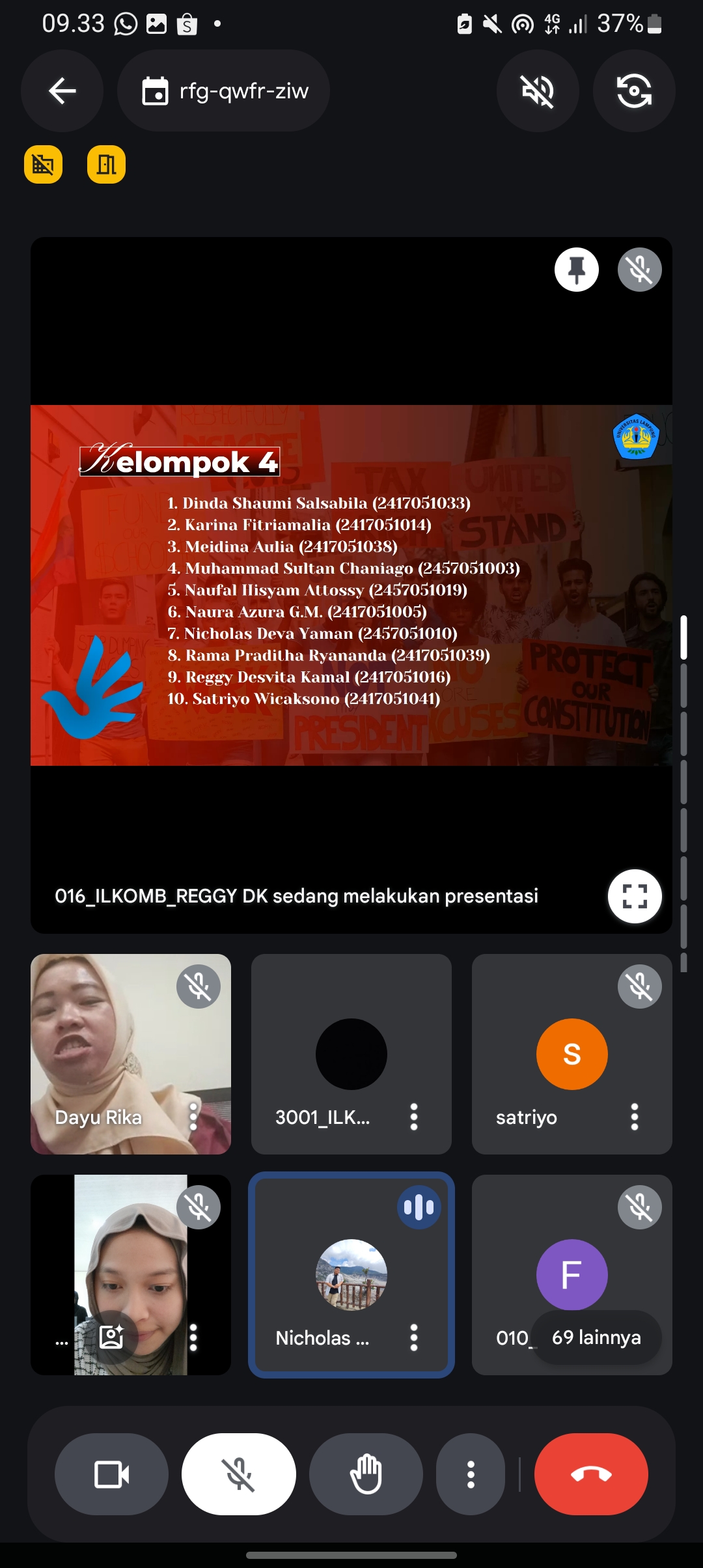Toggle the speaker audio output
Viewport: 703px width, 1568px height.
coord(538,91)
